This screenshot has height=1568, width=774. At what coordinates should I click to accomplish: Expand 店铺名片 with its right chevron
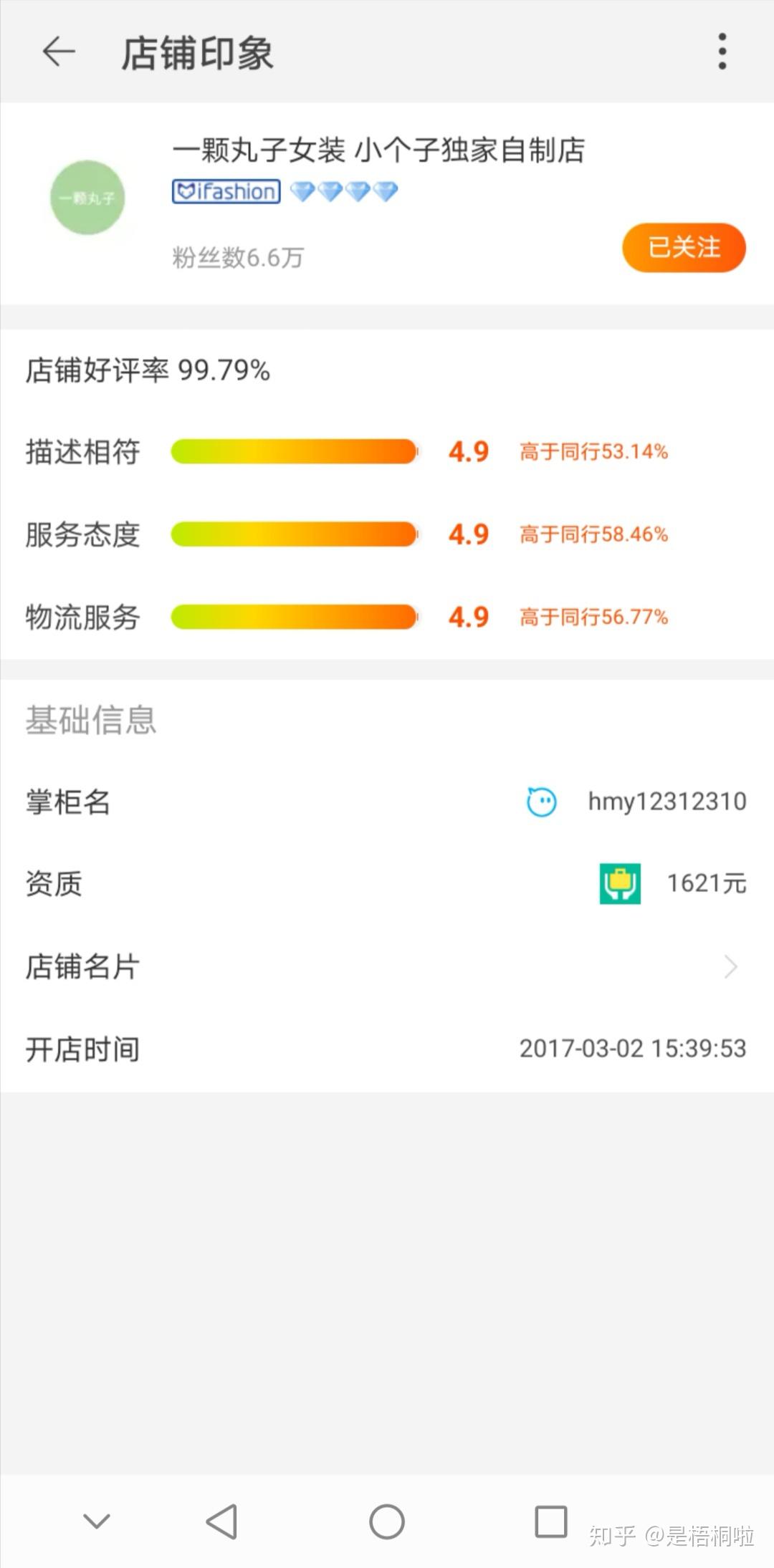click(730, 967)
